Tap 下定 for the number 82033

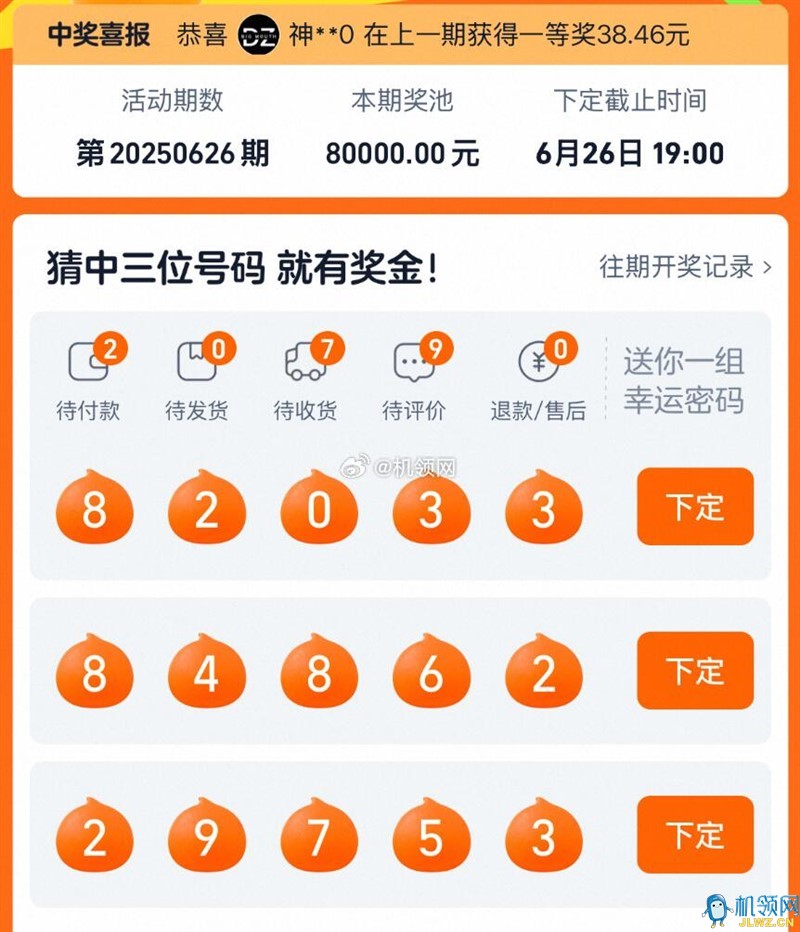click(x=695, y=507)
